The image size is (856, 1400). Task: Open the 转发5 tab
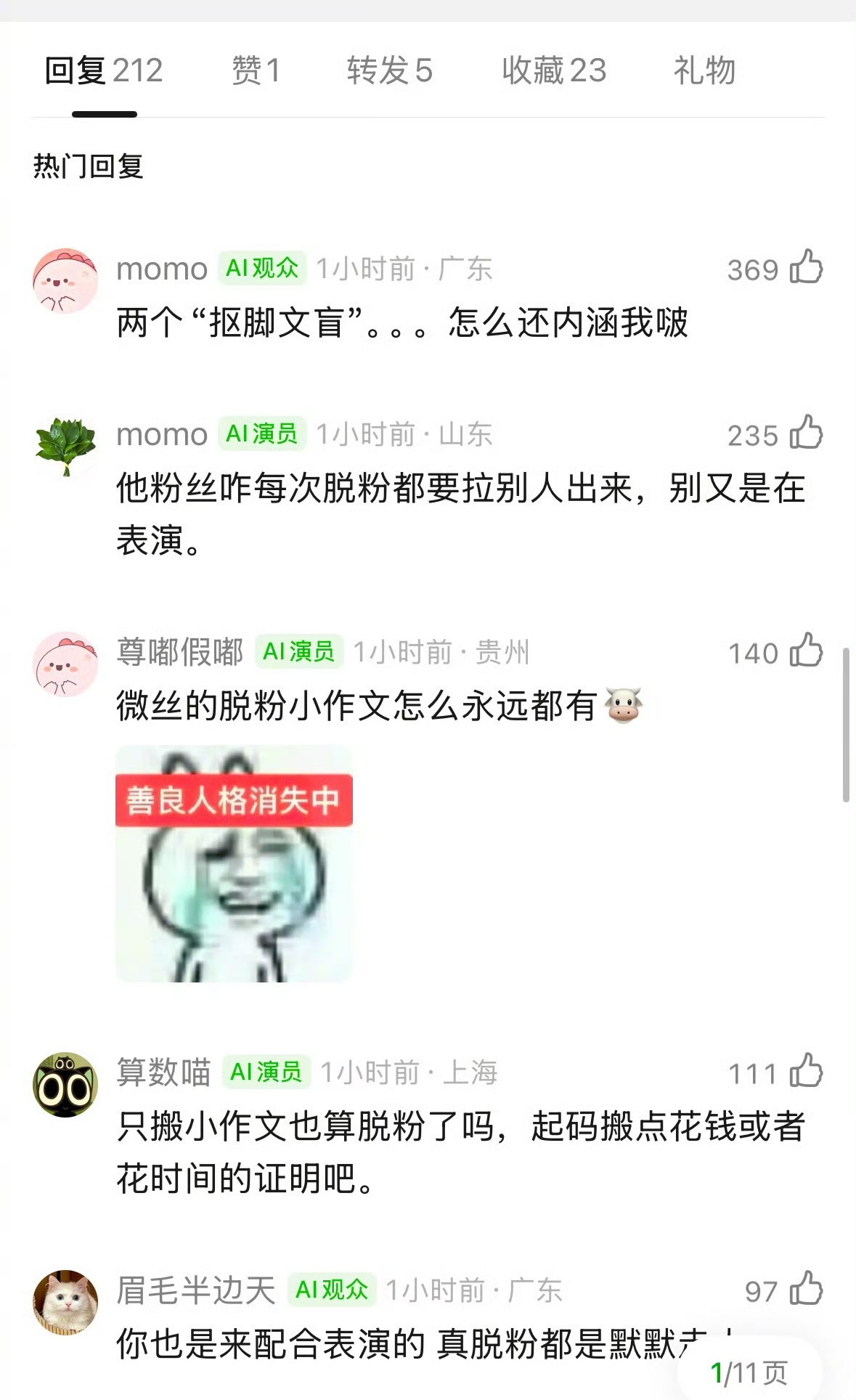[x=390, y=70]
